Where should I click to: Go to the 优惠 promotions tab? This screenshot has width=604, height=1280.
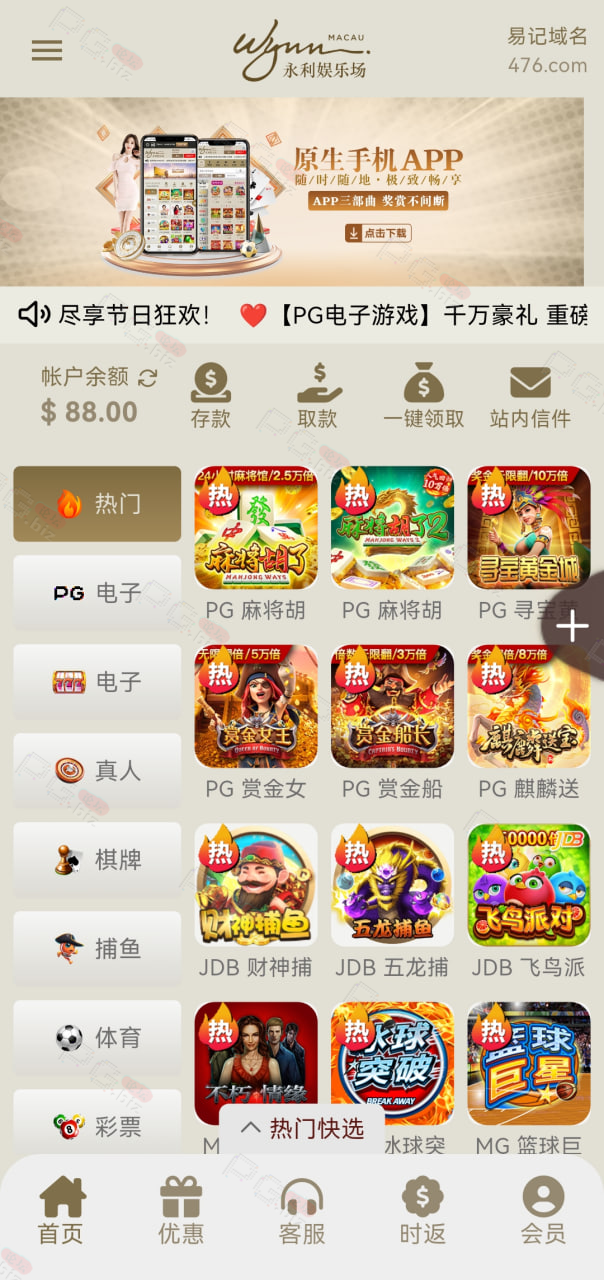(181, 1211)
